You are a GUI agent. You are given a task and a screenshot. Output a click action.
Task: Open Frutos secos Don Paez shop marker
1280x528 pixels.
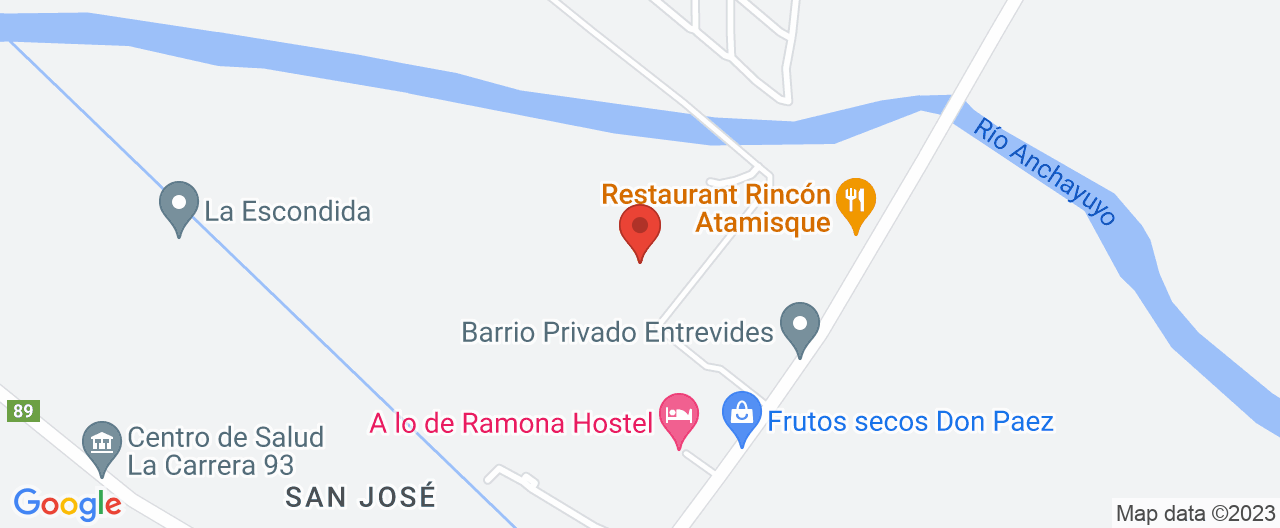(741, 418)
